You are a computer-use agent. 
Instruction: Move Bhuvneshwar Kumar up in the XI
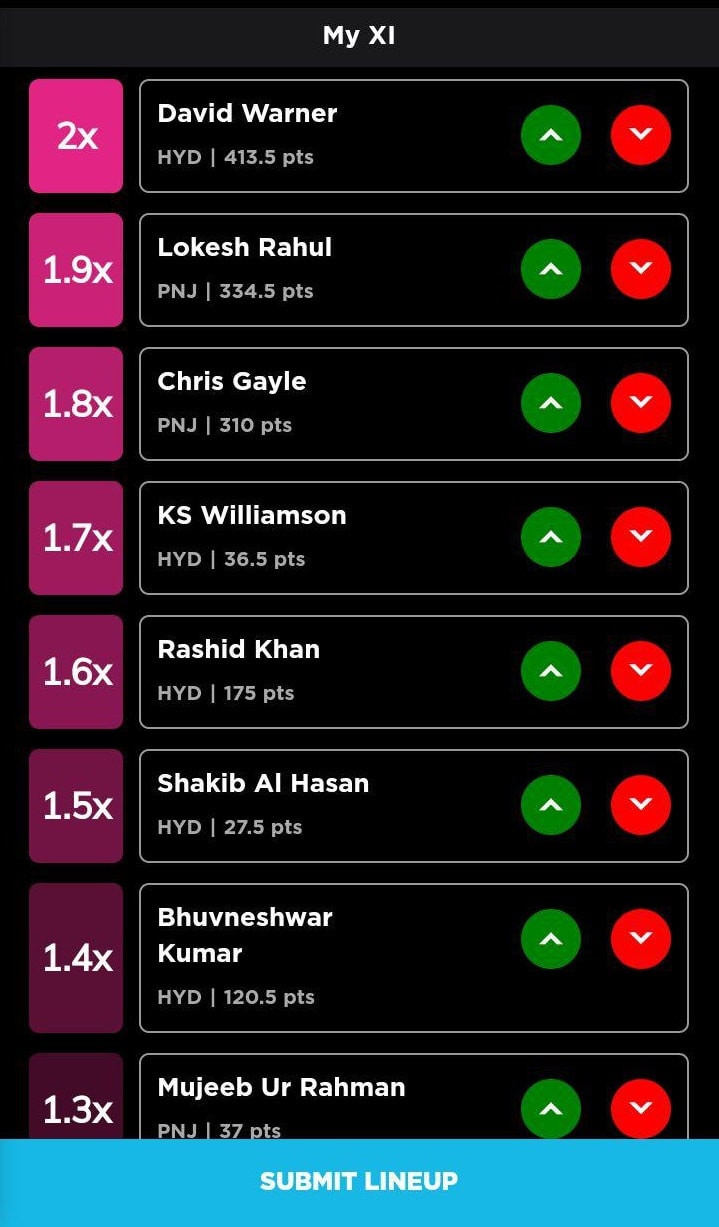point(551,939)
